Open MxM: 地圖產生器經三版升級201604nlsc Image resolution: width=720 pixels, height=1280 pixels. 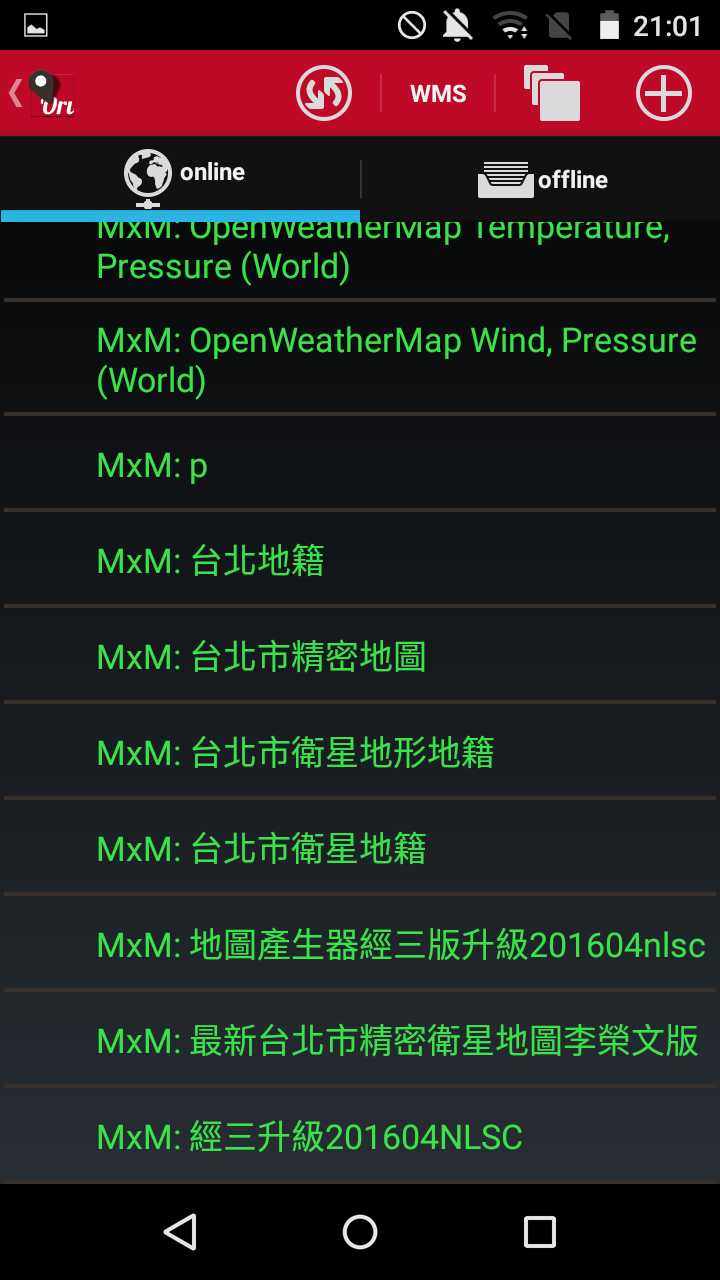(400, 945)
